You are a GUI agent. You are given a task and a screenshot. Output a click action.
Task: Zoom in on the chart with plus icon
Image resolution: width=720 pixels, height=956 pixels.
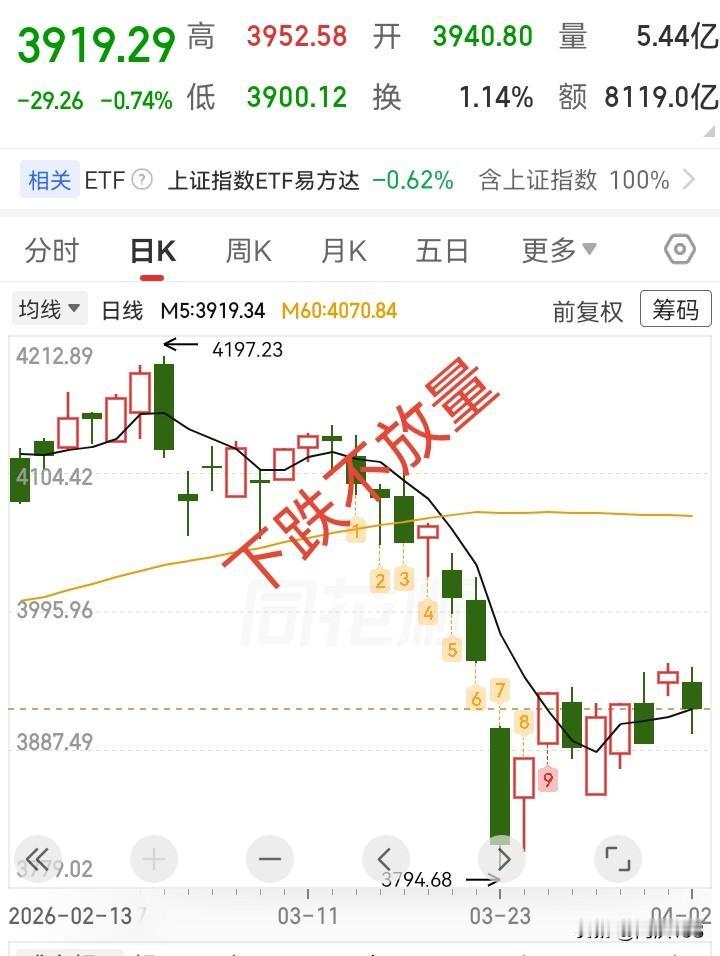(153, 858)
